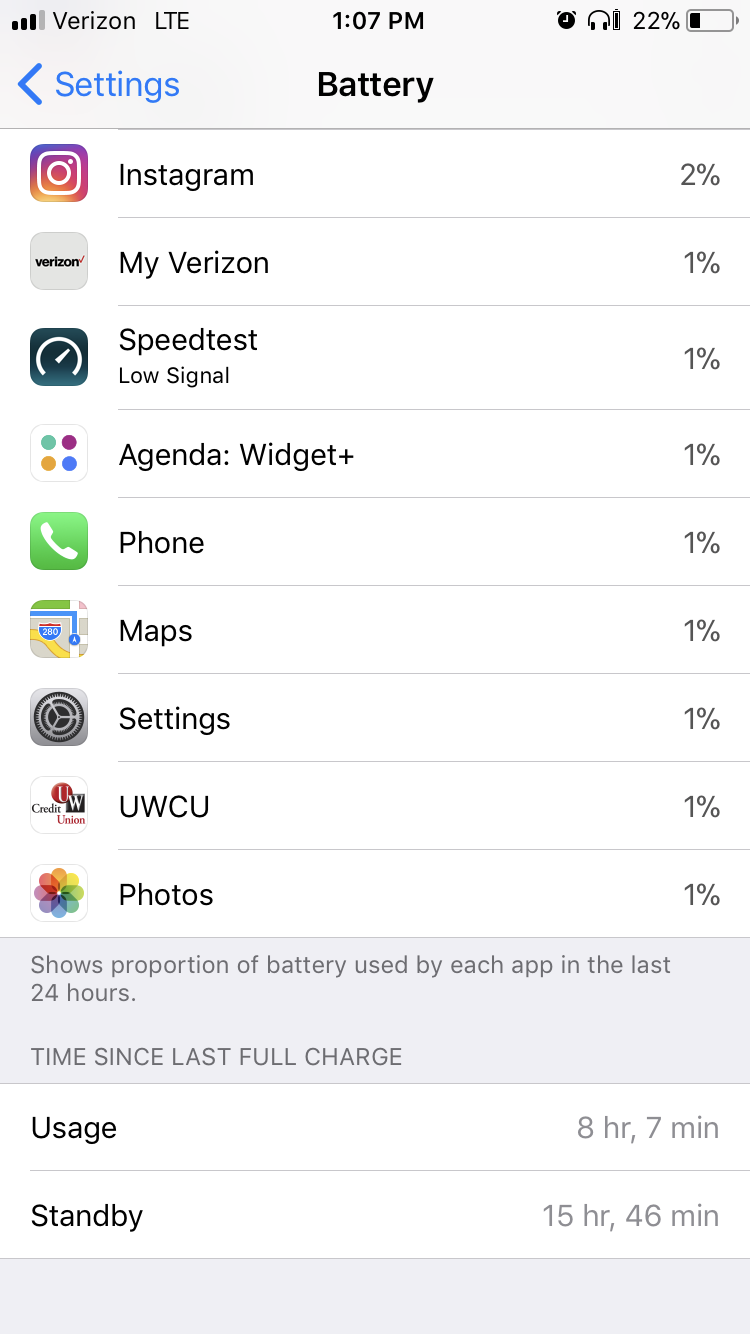Show Photos battery usage details
The image size is (750, 1334).
[x=375, y=894]
